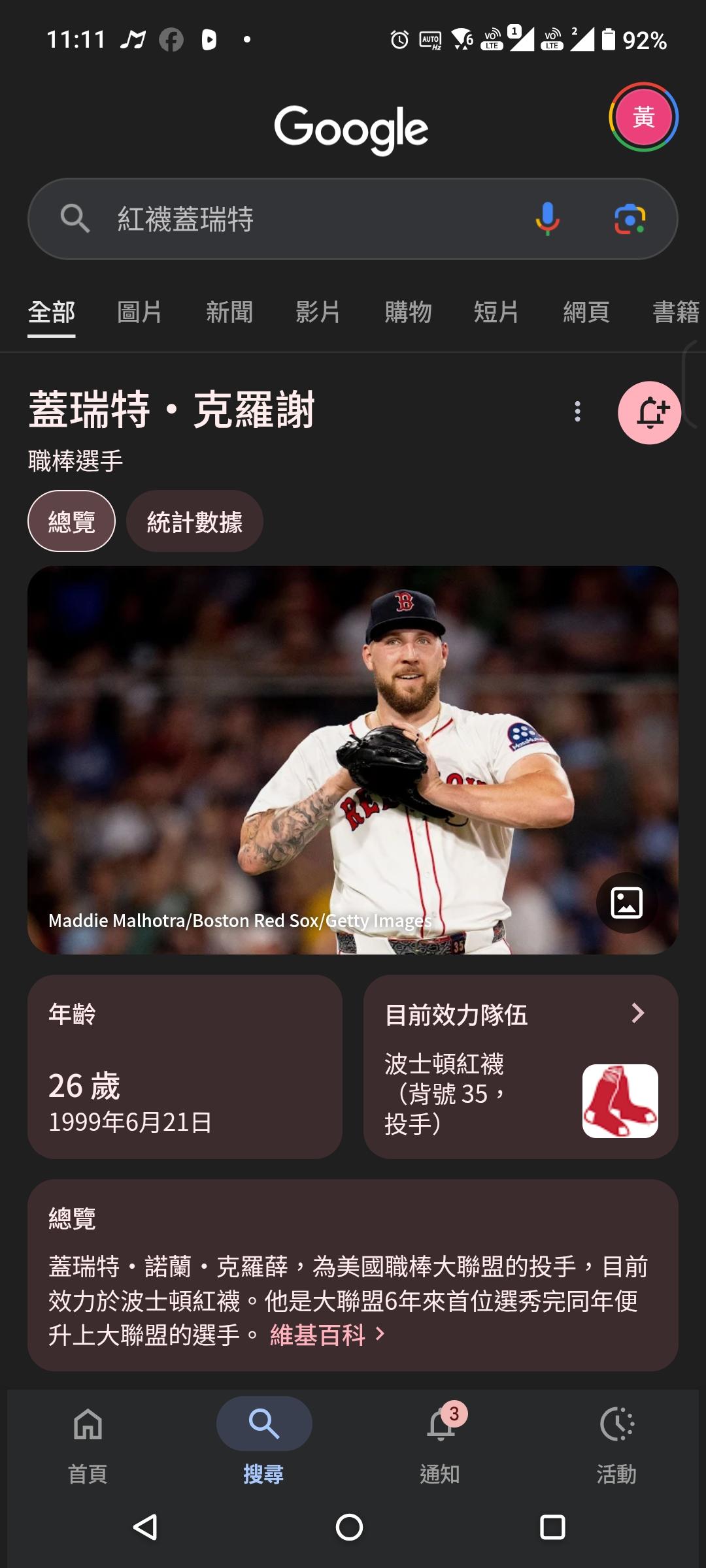
Task: Open the account profile avatar
Action: point(643,118)
